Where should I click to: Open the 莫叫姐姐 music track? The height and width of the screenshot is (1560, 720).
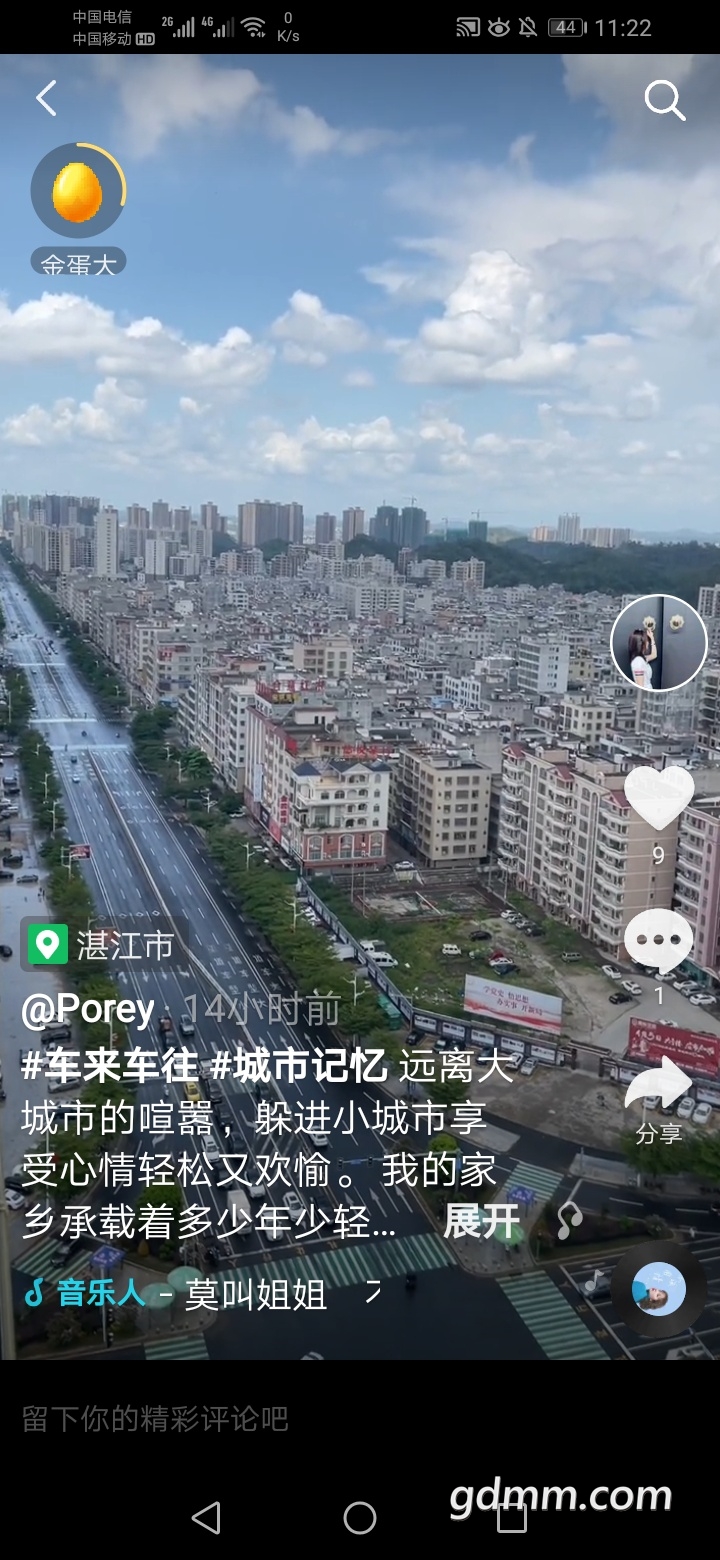255,1294
